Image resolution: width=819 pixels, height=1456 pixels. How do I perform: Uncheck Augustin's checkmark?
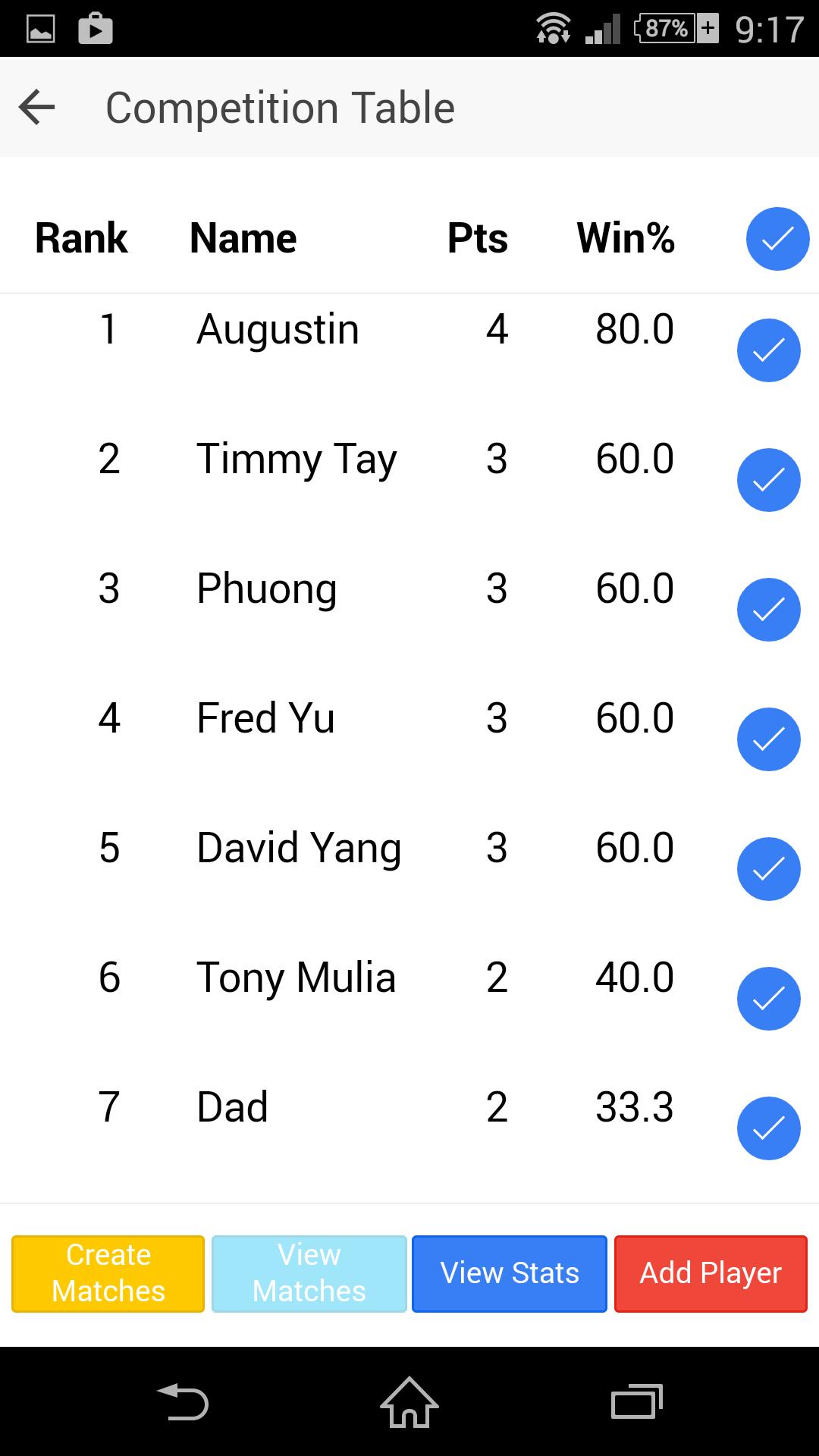click(x=768, y=350)
